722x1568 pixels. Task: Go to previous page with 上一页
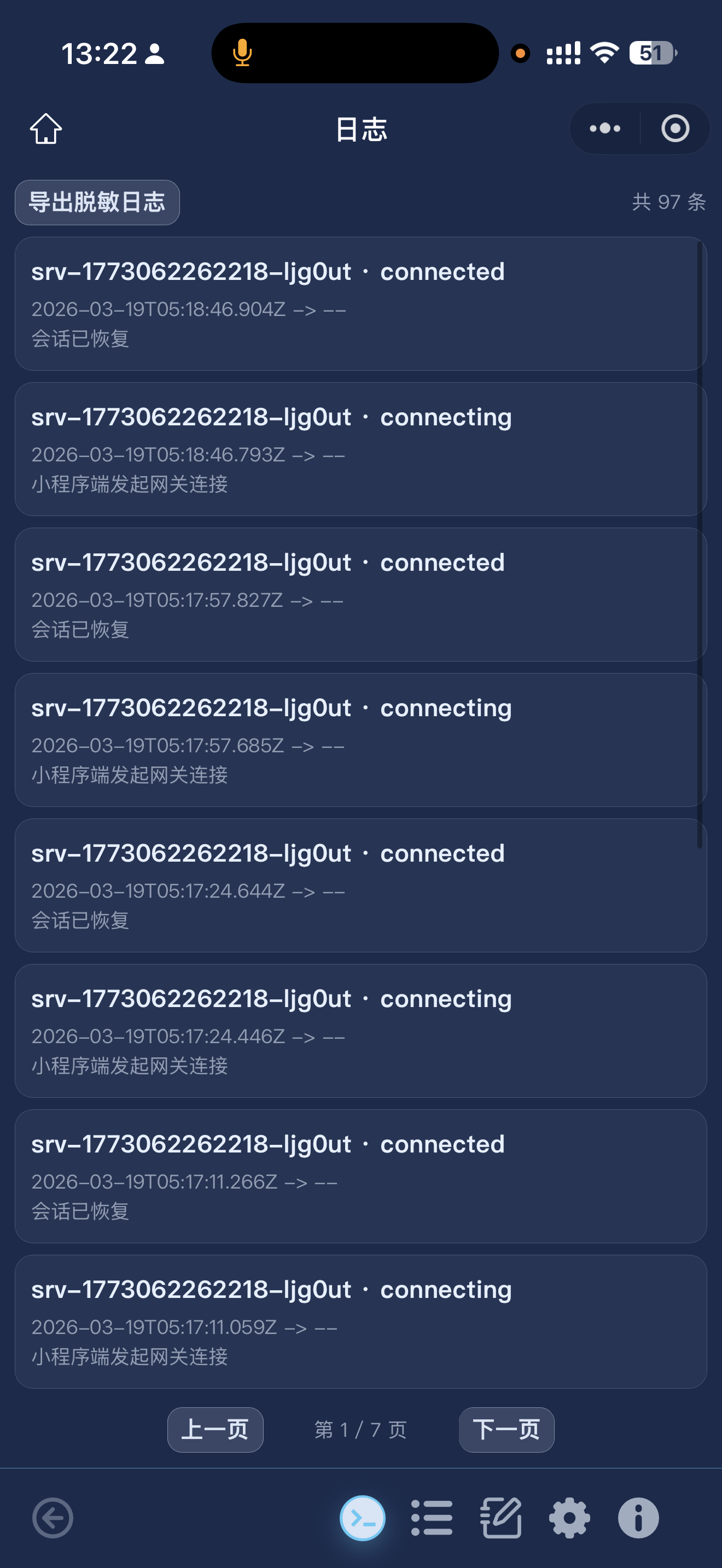[215, 1430]
